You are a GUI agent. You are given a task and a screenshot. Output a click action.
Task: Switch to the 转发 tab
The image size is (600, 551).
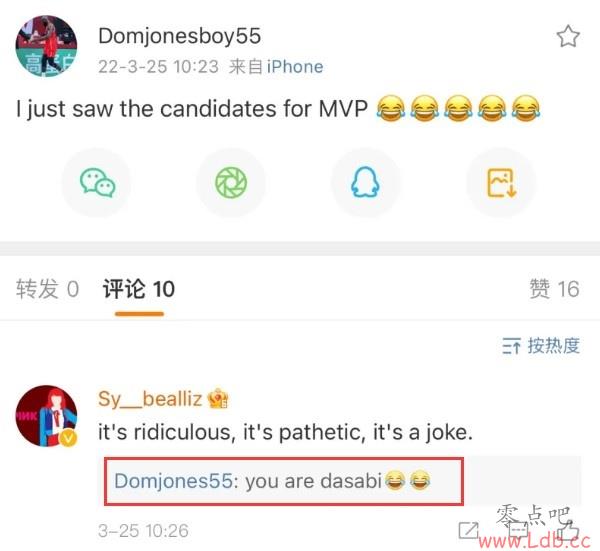point(47,289)
